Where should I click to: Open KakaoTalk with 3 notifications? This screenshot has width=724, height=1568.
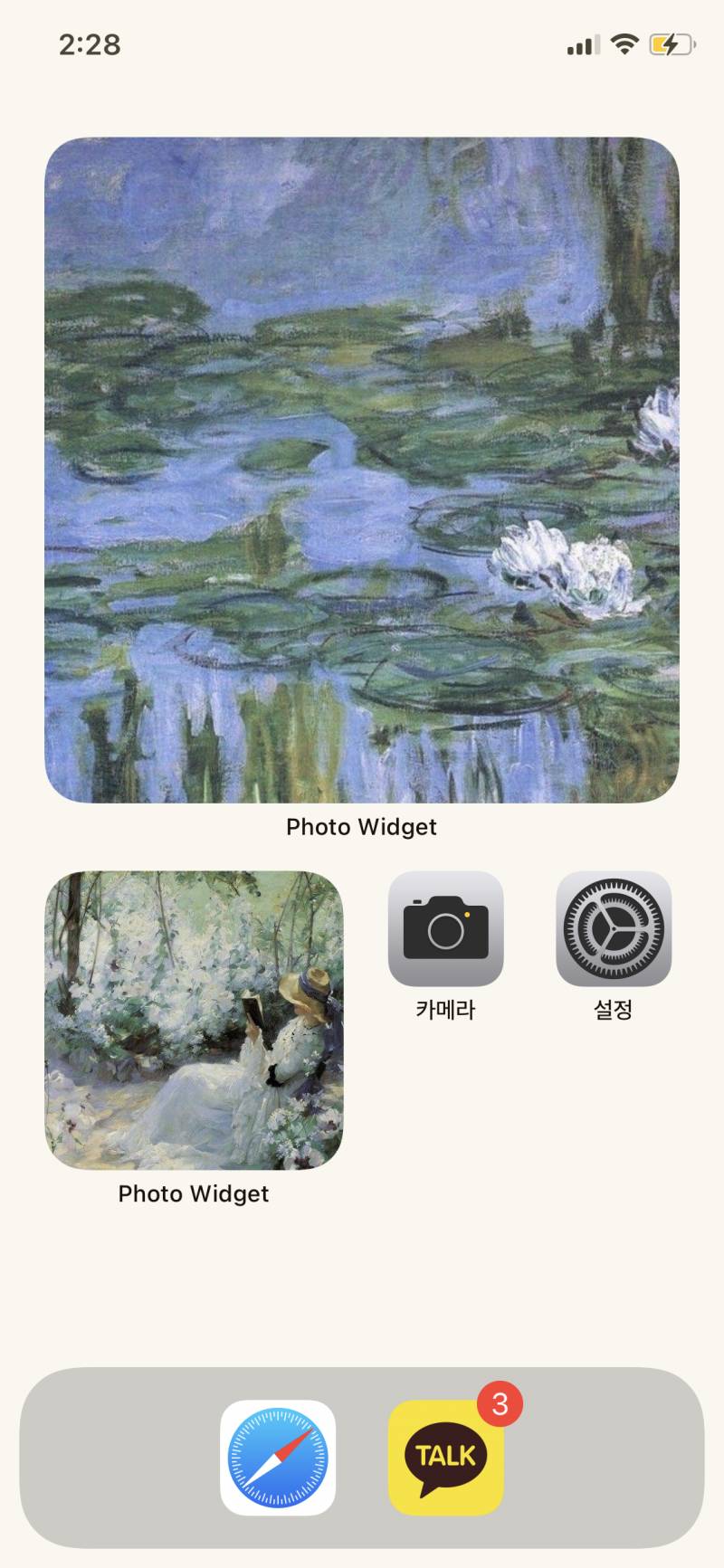pyautogui.click(x=445, y=1457)
